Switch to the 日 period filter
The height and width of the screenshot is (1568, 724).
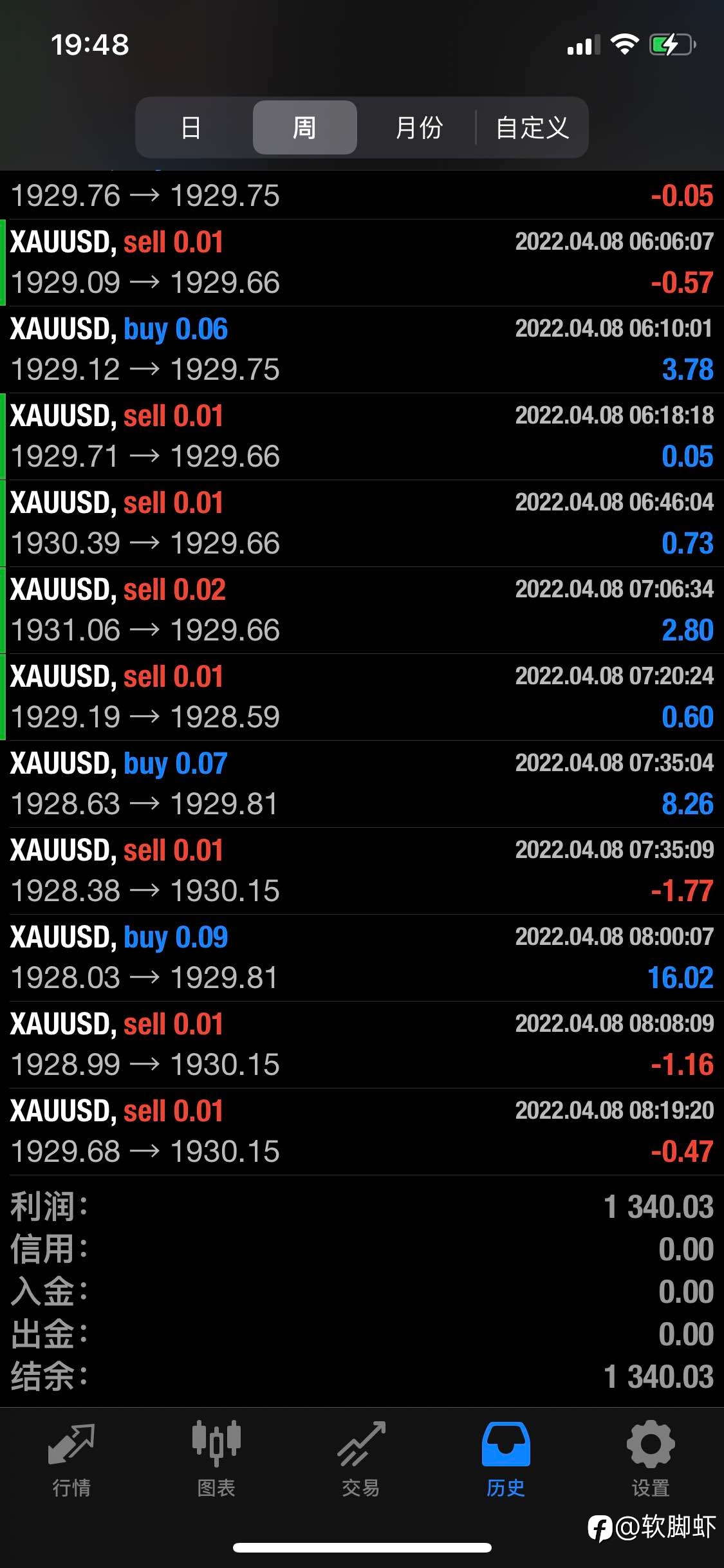tap(191, 127)
